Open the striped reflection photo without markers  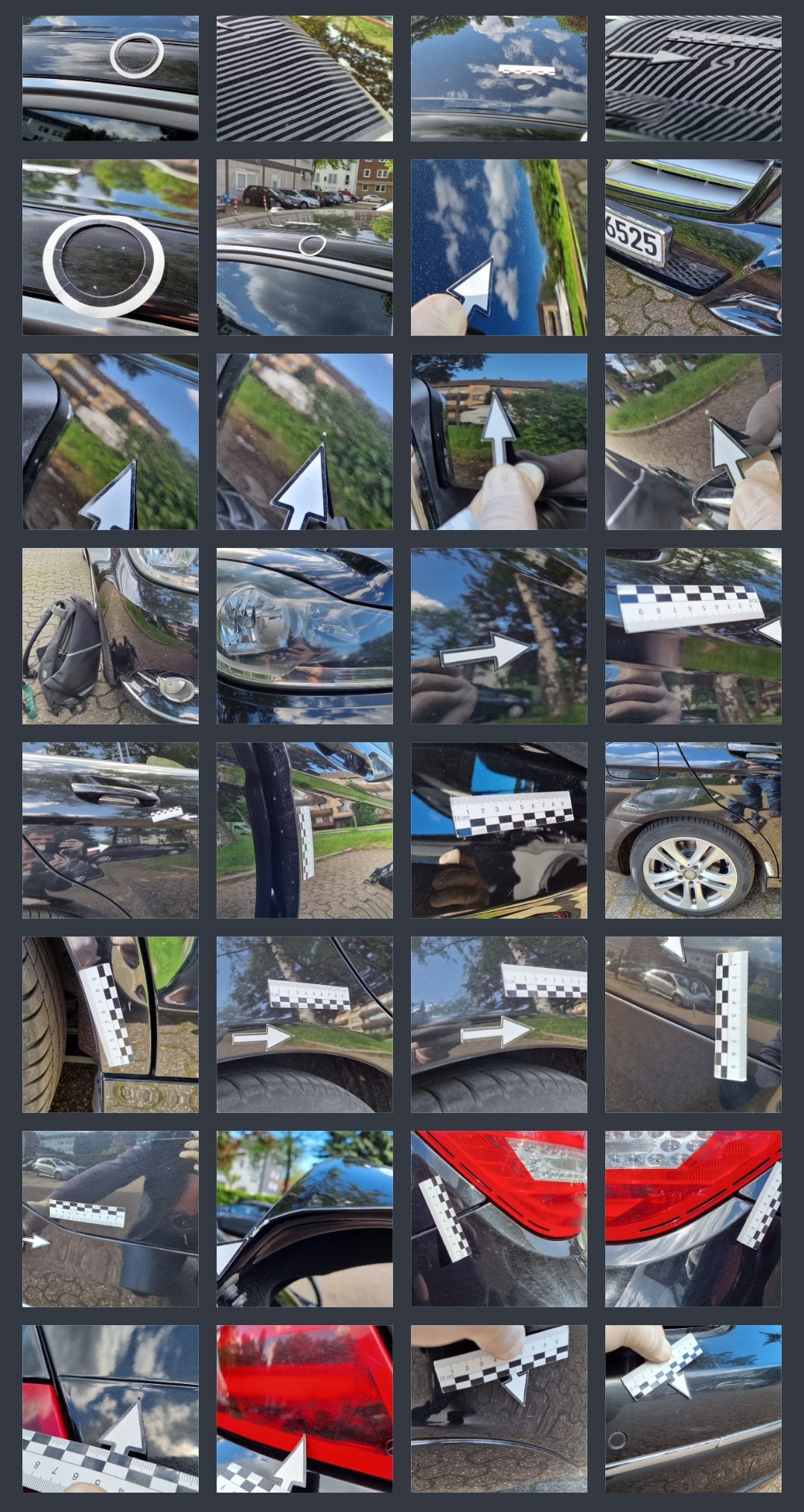click(304, 78)
